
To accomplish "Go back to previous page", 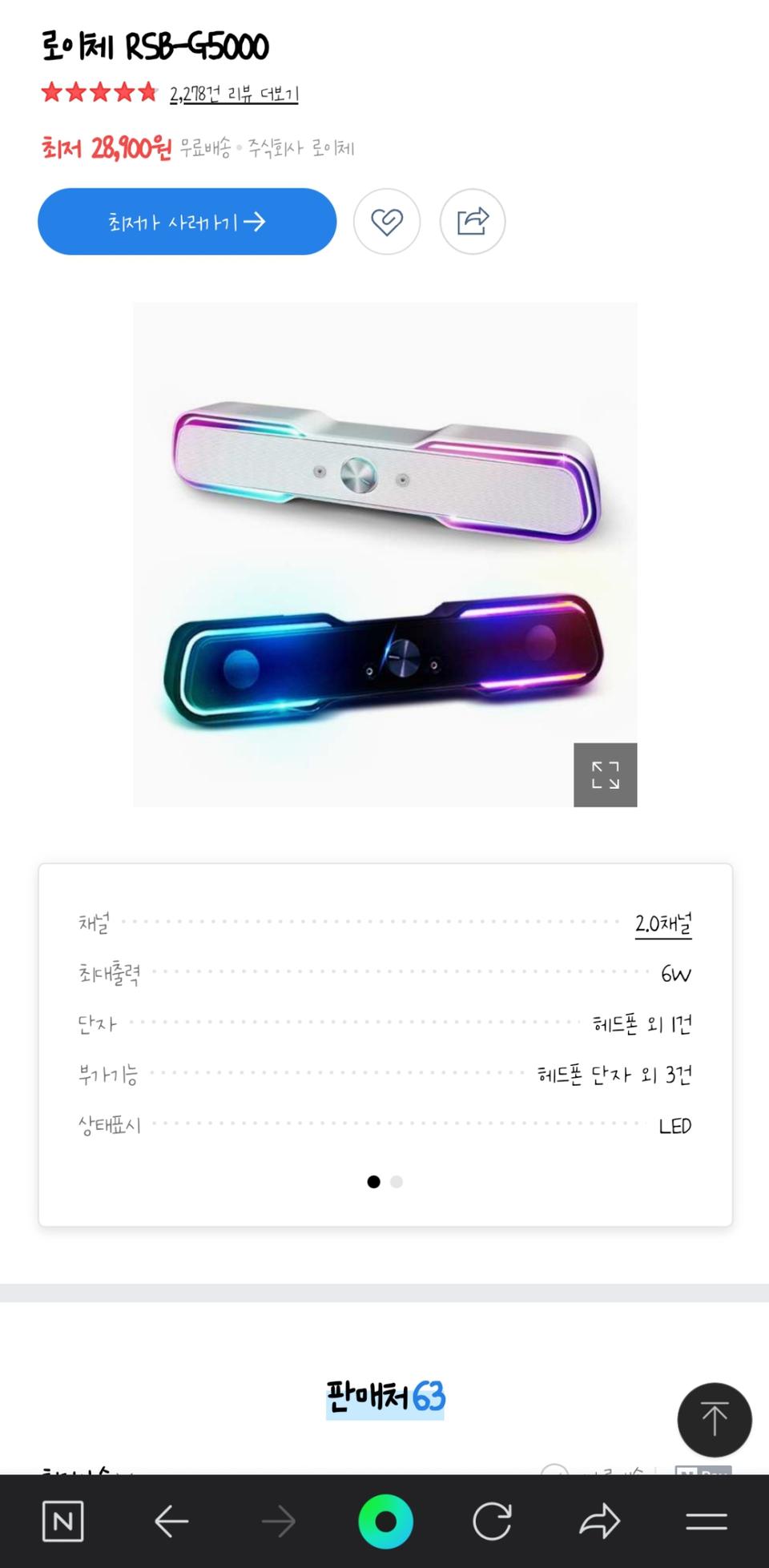I will tap(171, 1522).
